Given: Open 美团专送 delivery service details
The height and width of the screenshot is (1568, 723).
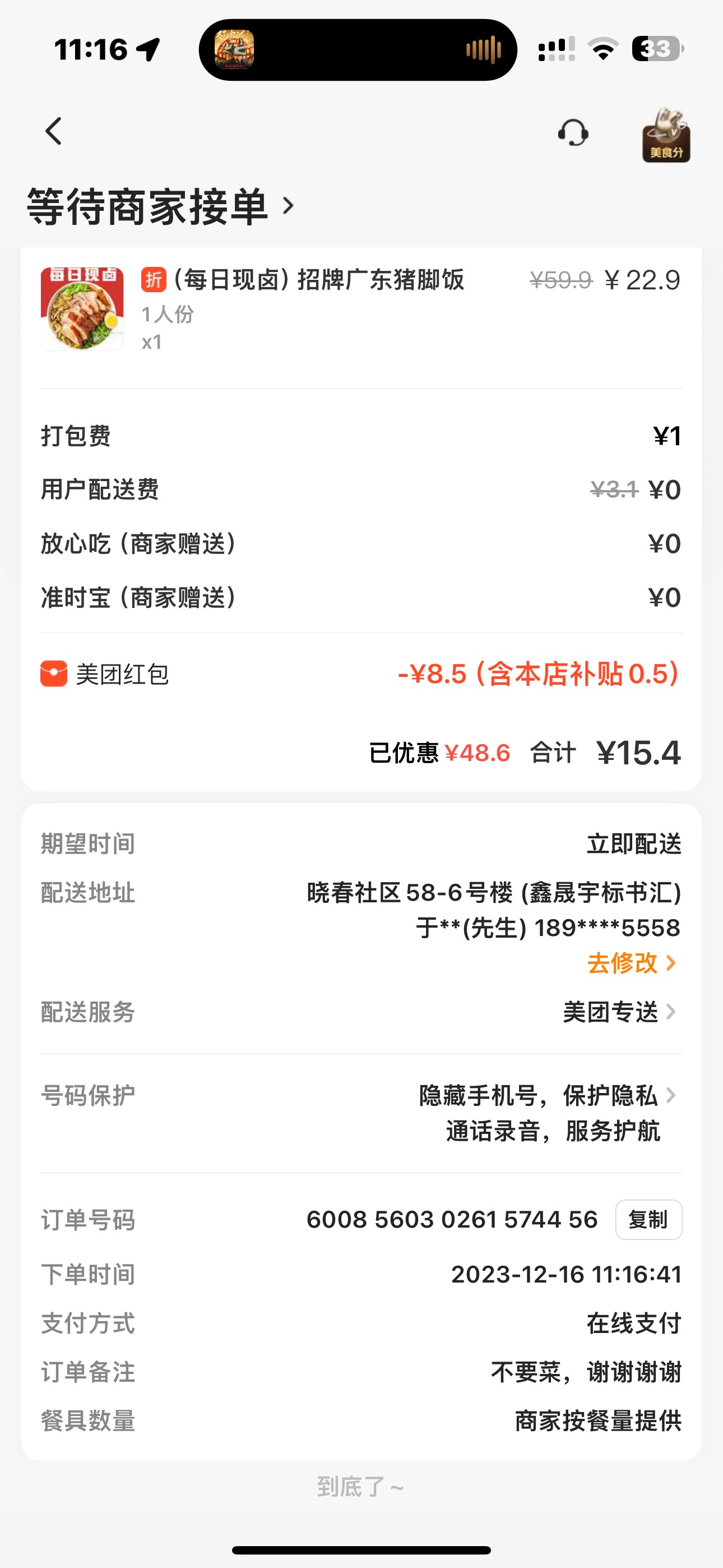Looking at the screenshot, I should [x=618, y=1012].
